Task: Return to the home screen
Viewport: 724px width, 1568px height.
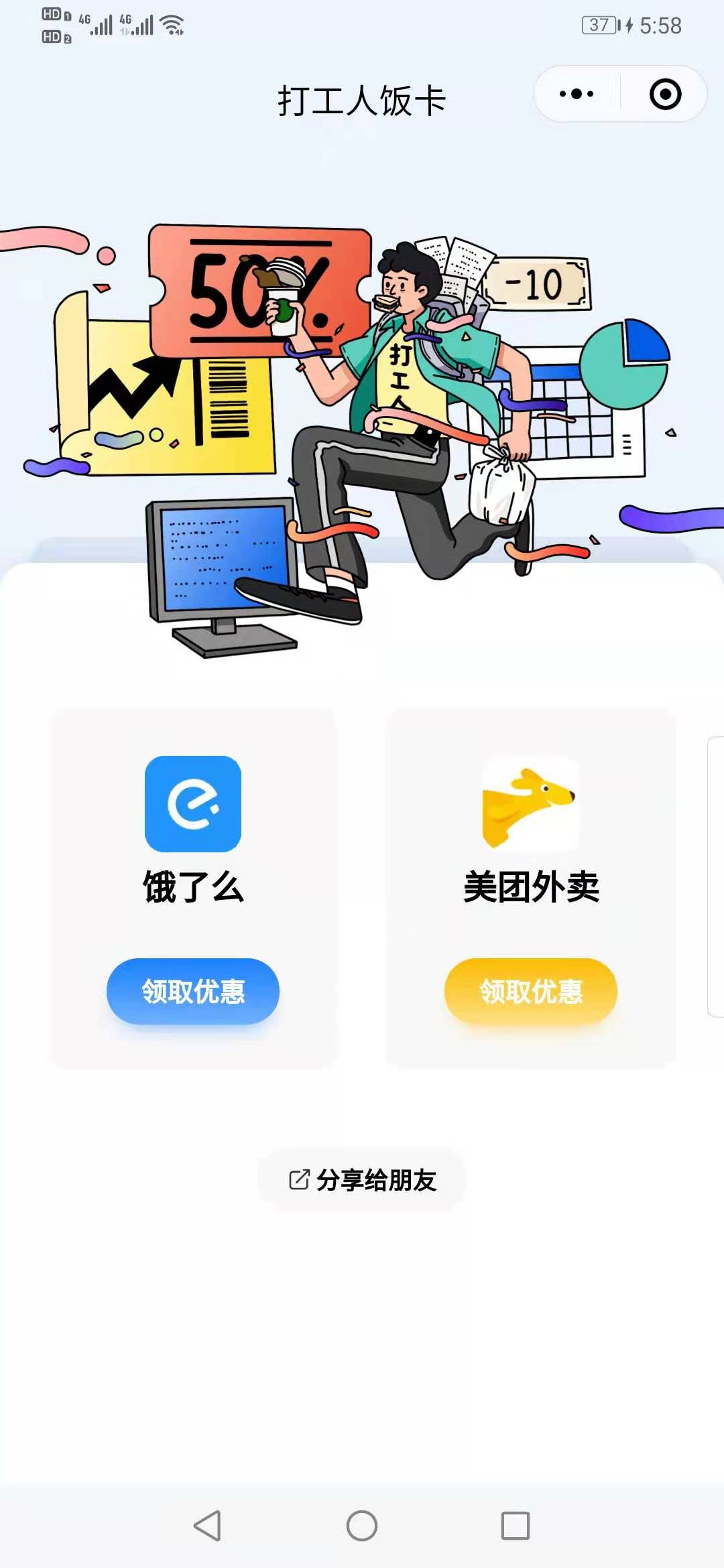Action: coord(362,1526)
